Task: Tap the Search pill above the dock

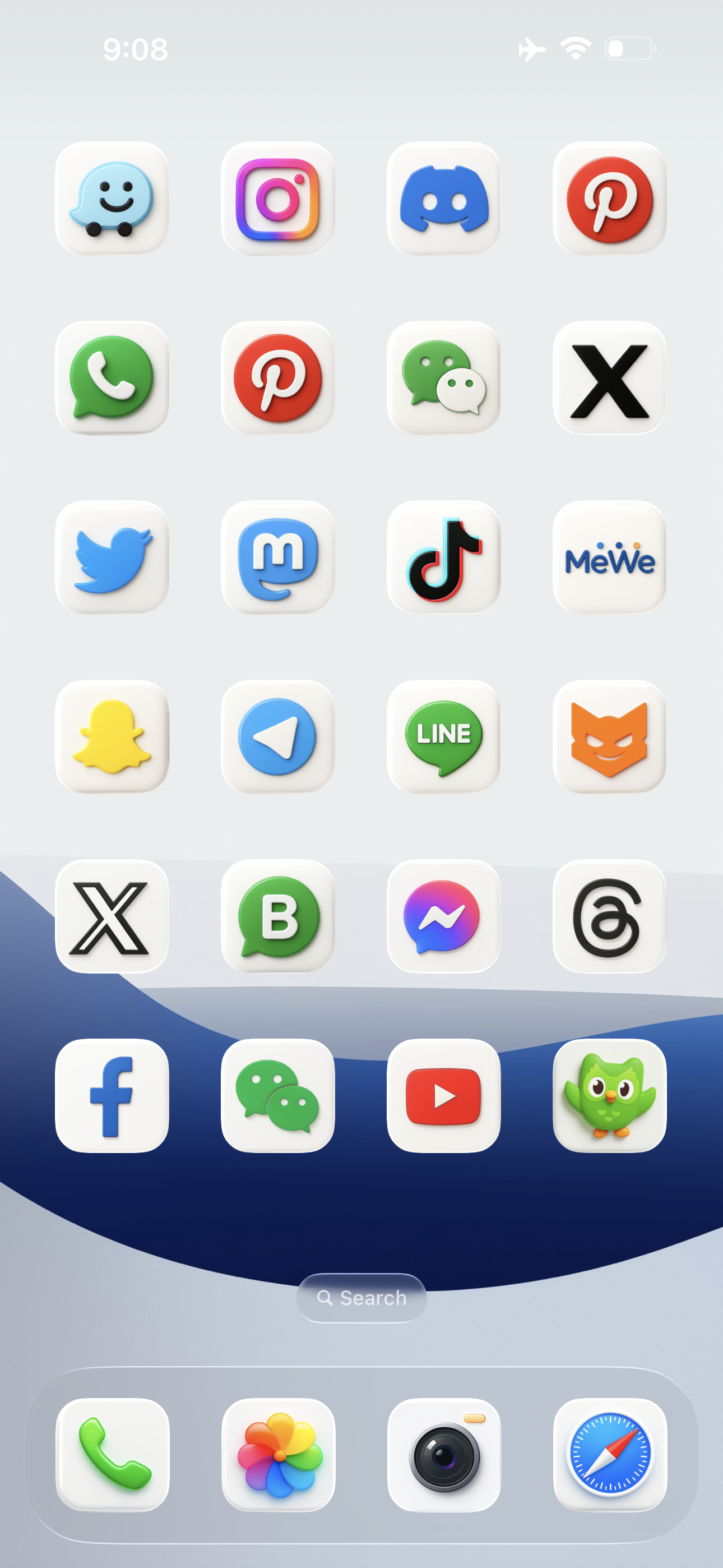Action: pyautogui.click(x=361, y=1298)
